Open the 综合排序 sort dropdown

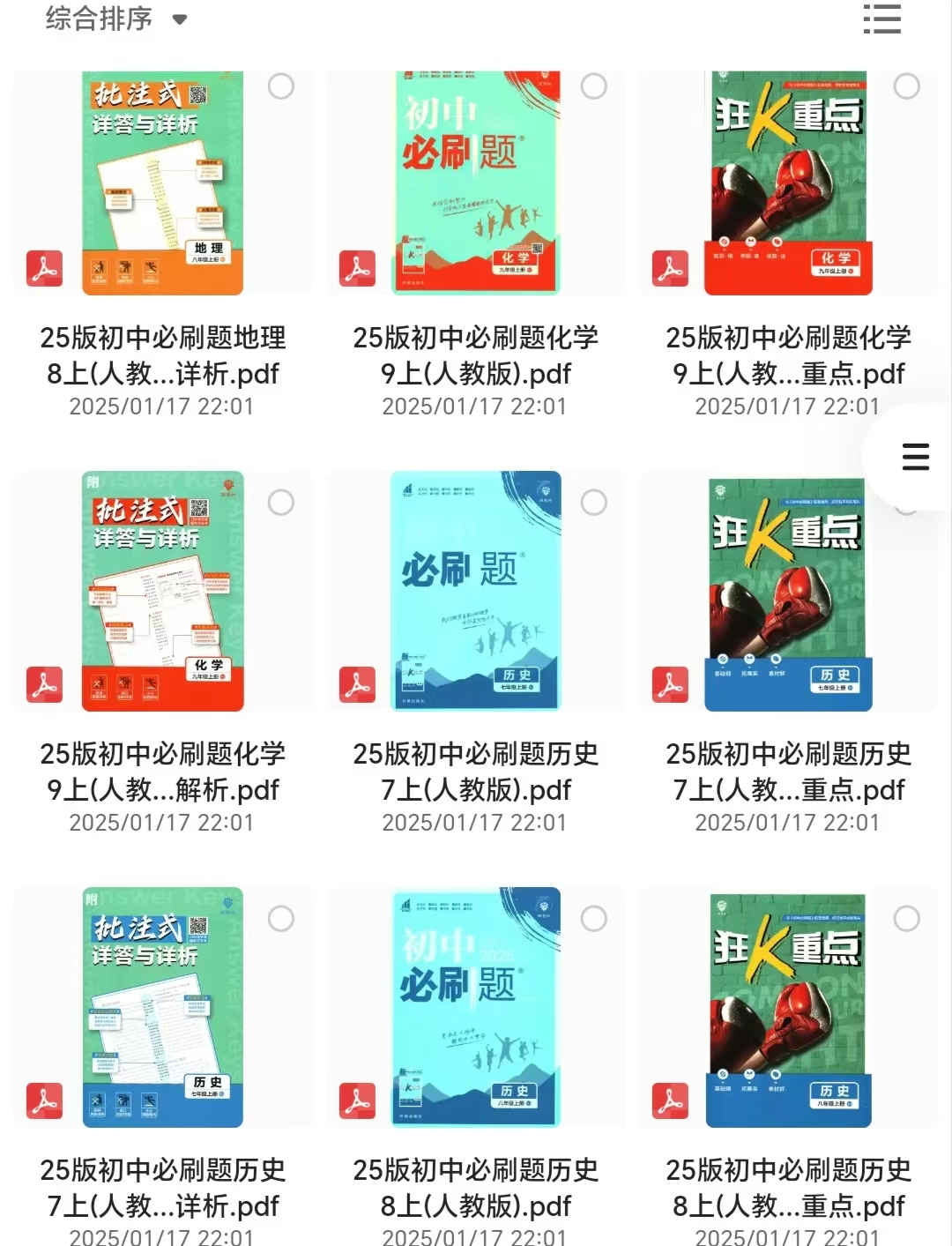pos(116,19)
